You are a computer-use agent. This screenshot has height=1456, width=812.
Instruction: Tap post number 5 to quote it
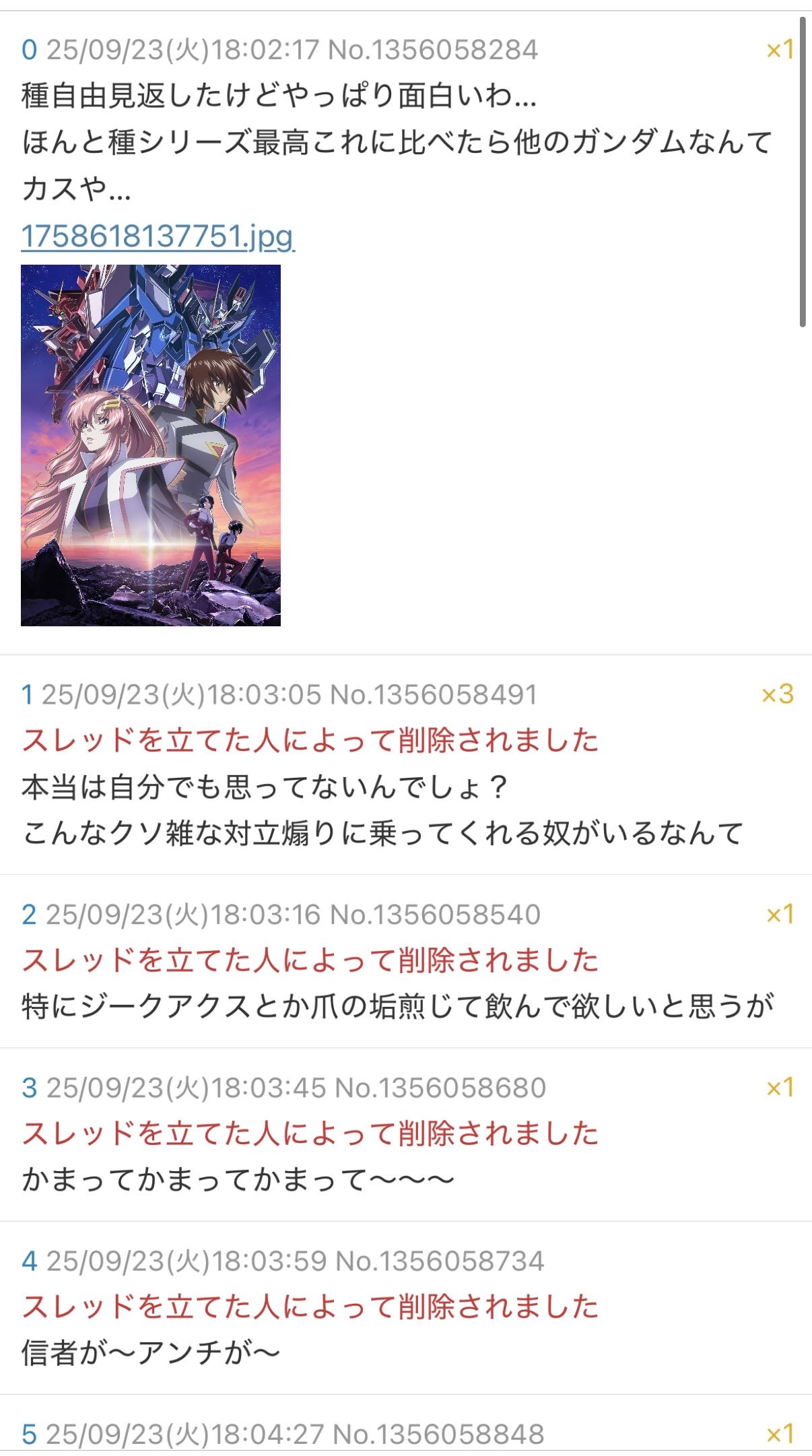29,1434
